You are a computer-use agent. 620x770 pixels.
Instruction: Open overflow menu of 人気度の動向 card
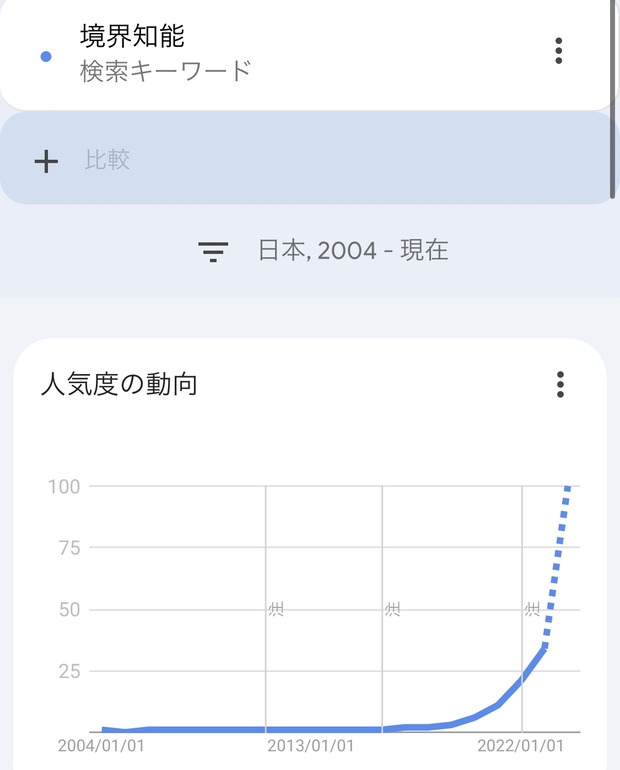560,384
